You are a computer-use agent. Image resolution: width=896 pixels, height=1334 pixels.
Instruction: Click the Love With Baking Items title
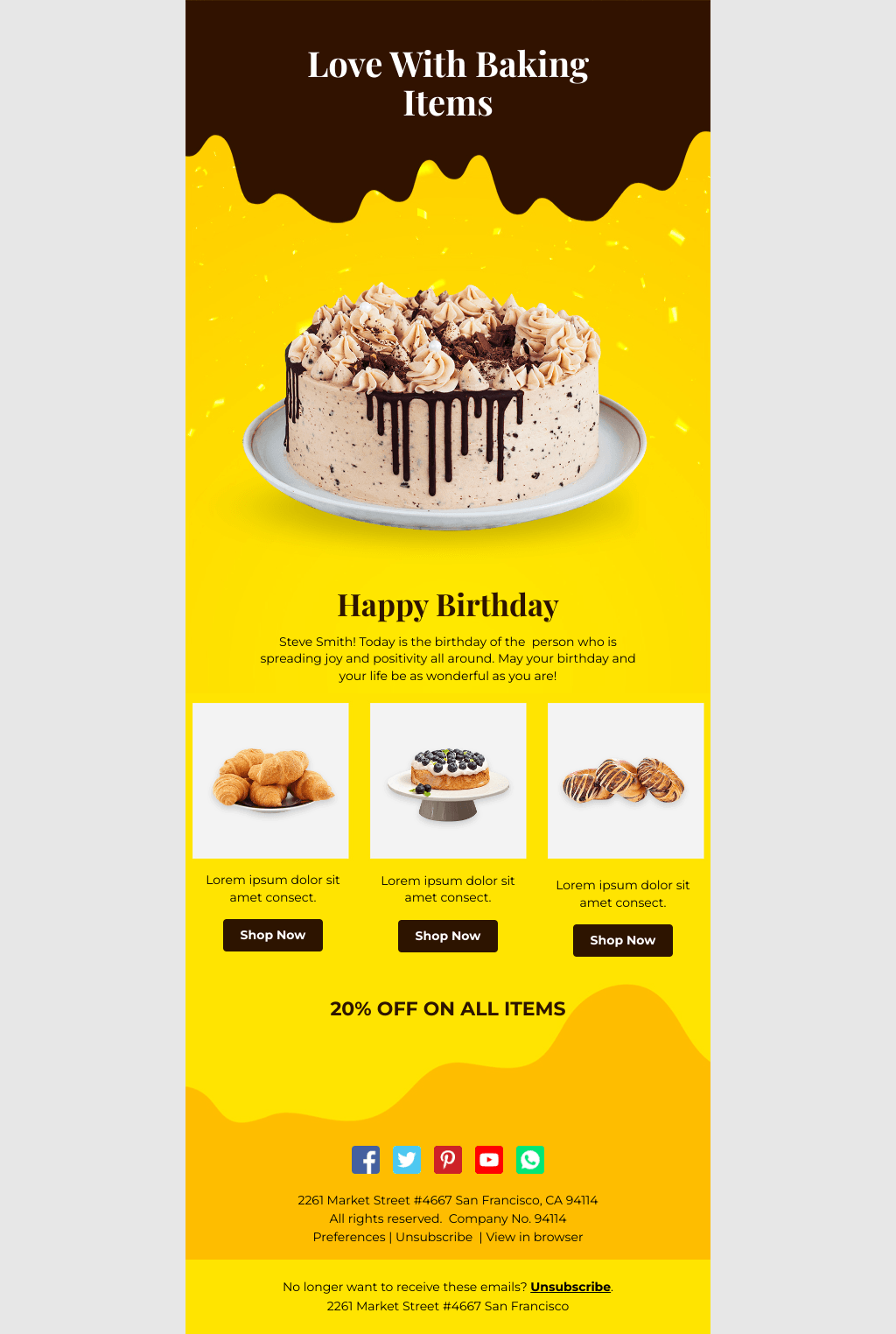[448, 83]
